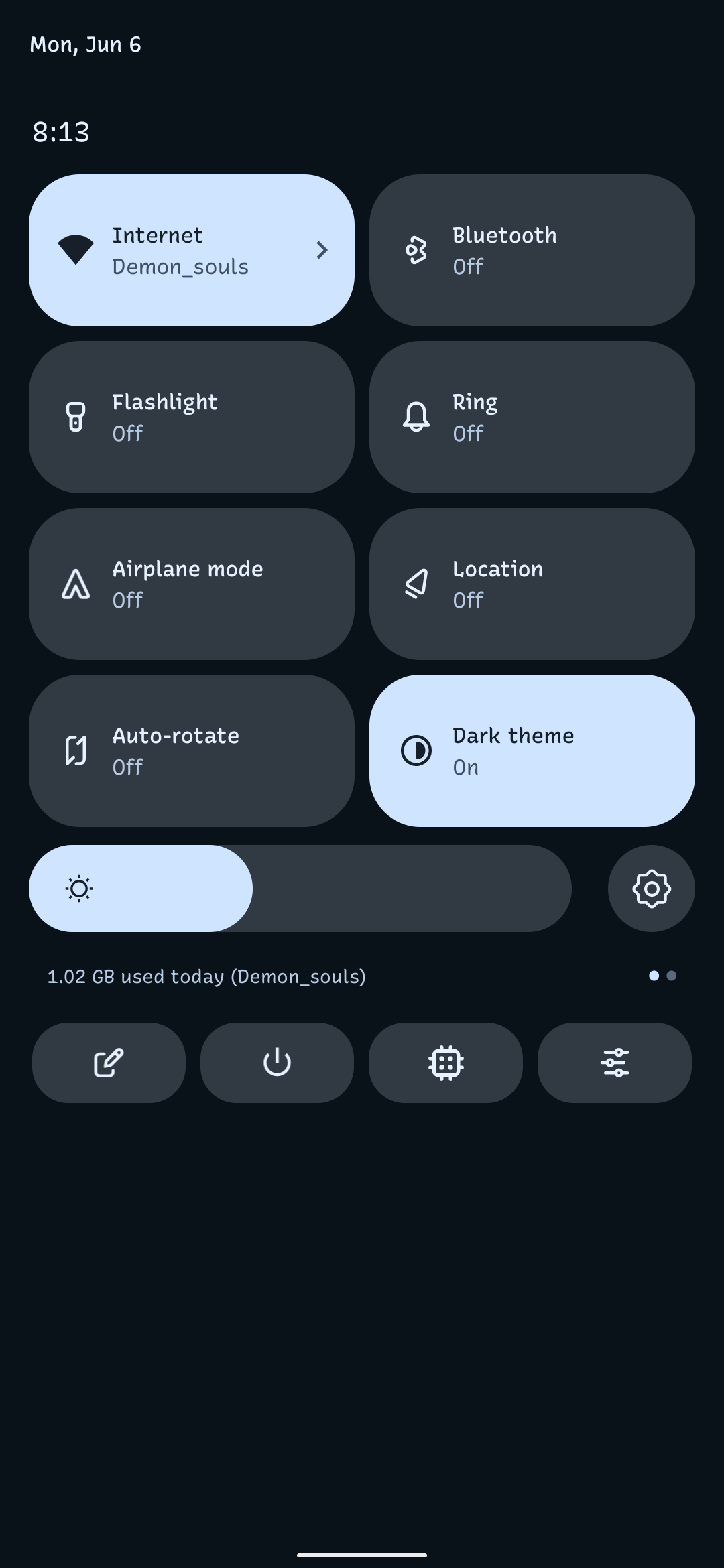
Task: Open the sliders tune icon
Action: [614, 1063]
